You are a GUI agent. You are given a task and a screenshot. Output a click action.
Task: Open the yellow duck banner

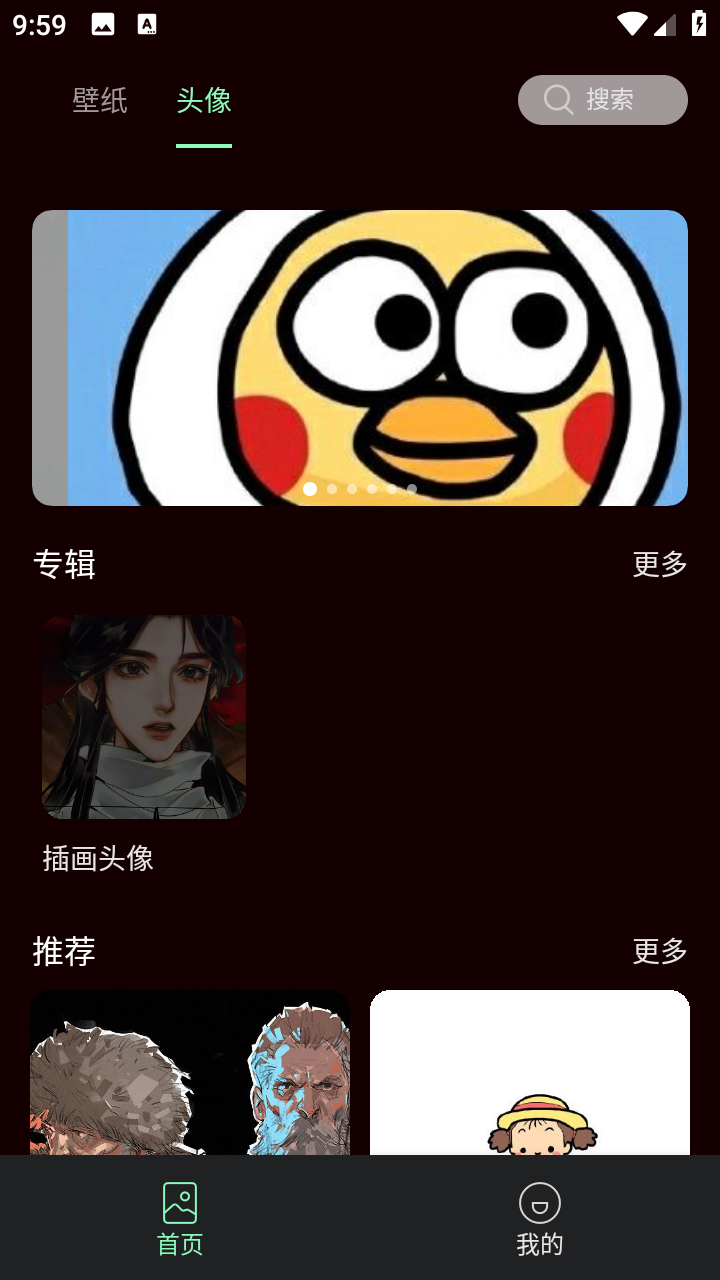pos(360,357)
